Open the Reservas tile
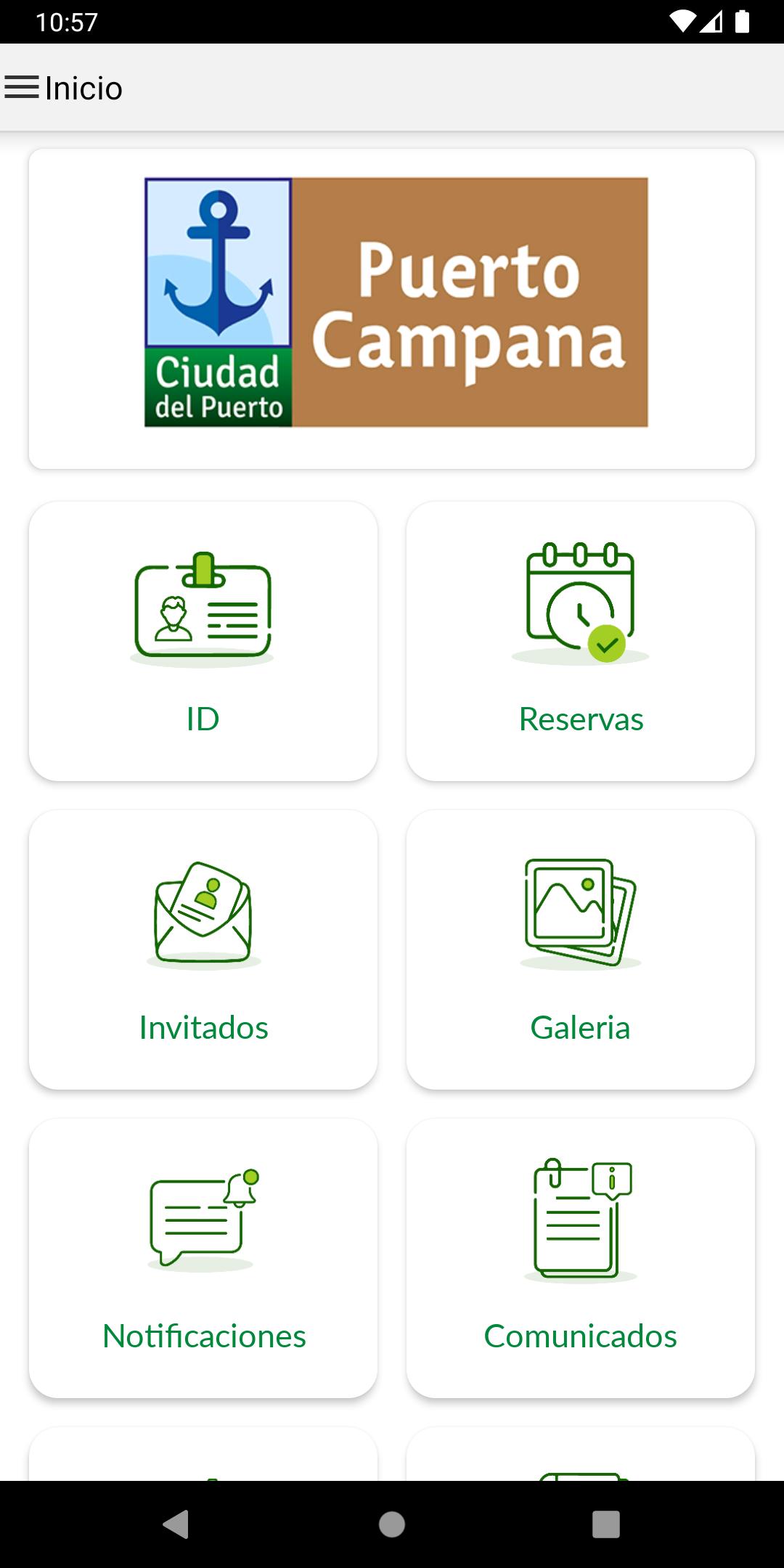The width and height of the screenshot is (784, 1568). tap(581, 641)
